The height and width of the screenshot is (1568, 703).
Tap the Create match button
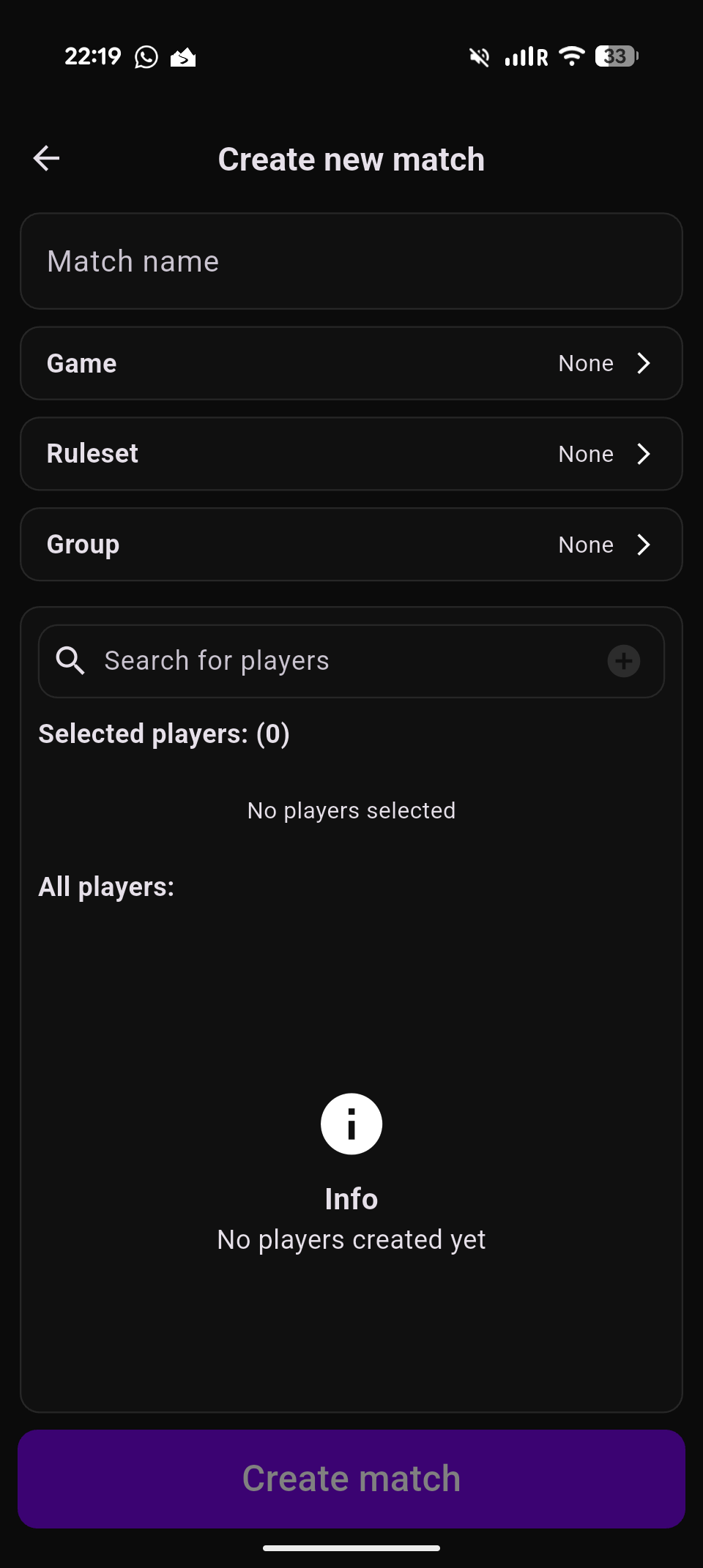click(x=351, y=1479)
